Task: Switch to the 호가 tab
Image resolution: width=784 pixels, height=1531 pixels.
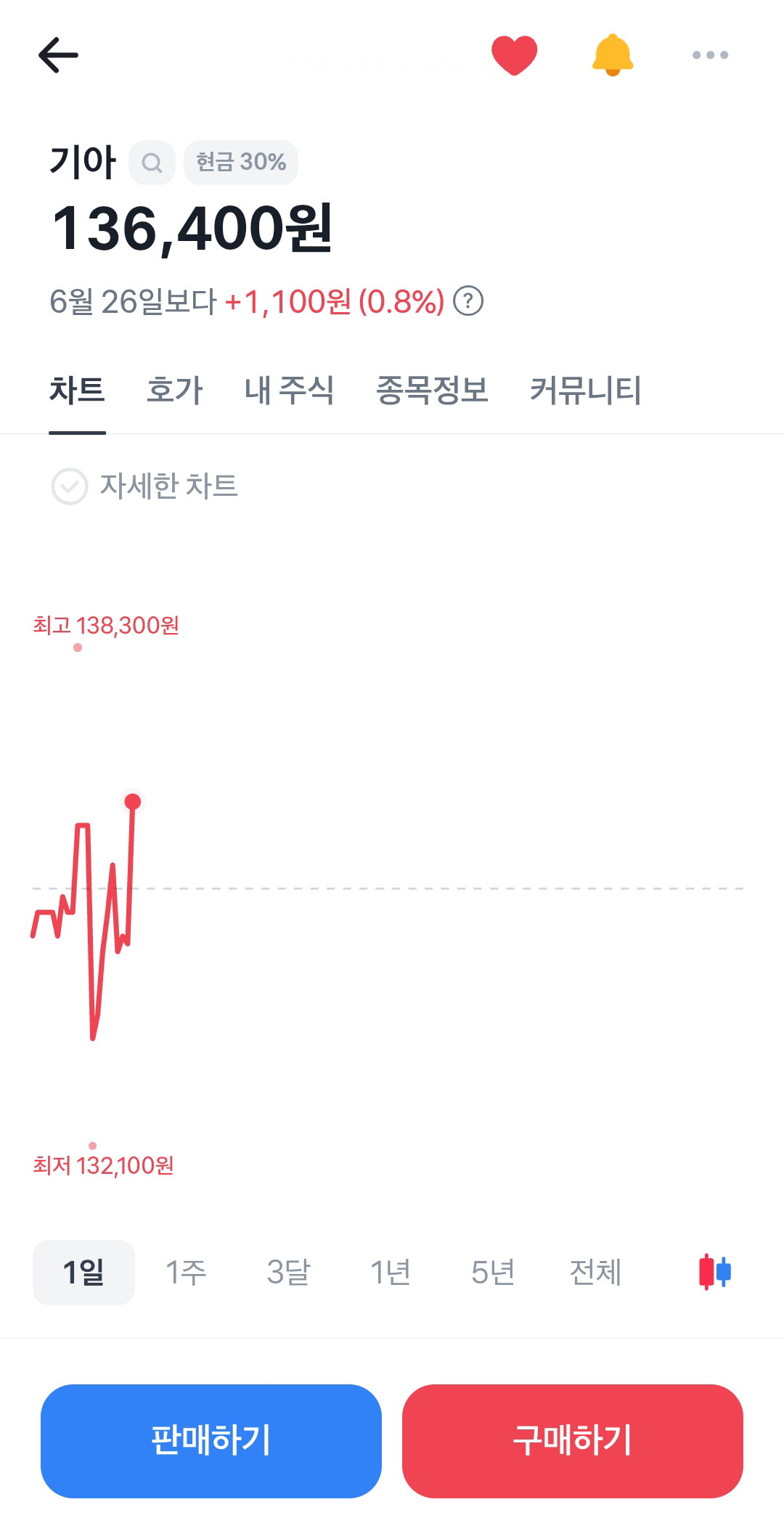Action: (175, 391)
